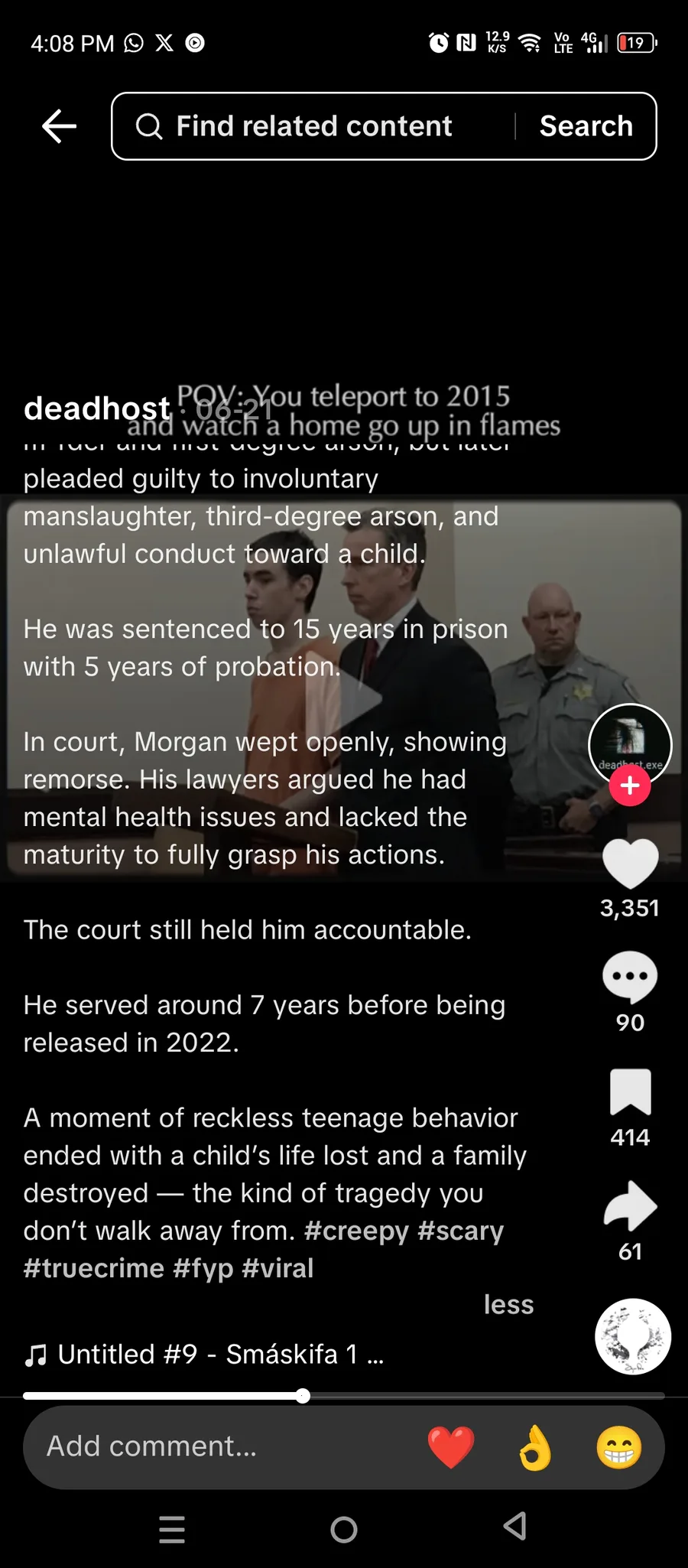Go to the system home screen

[x=344, y=1530]
